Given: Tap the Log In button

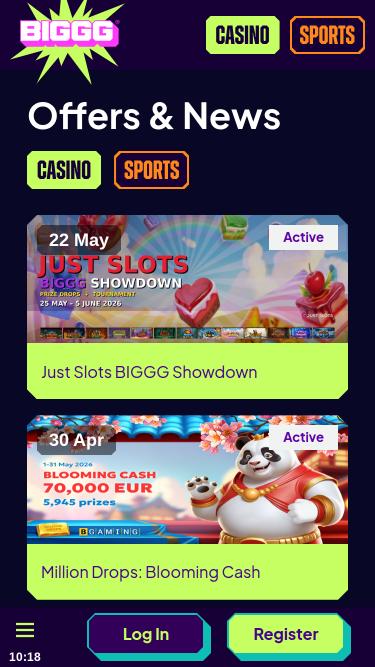Looking at the screenshot, I should [x=146, y=635].
